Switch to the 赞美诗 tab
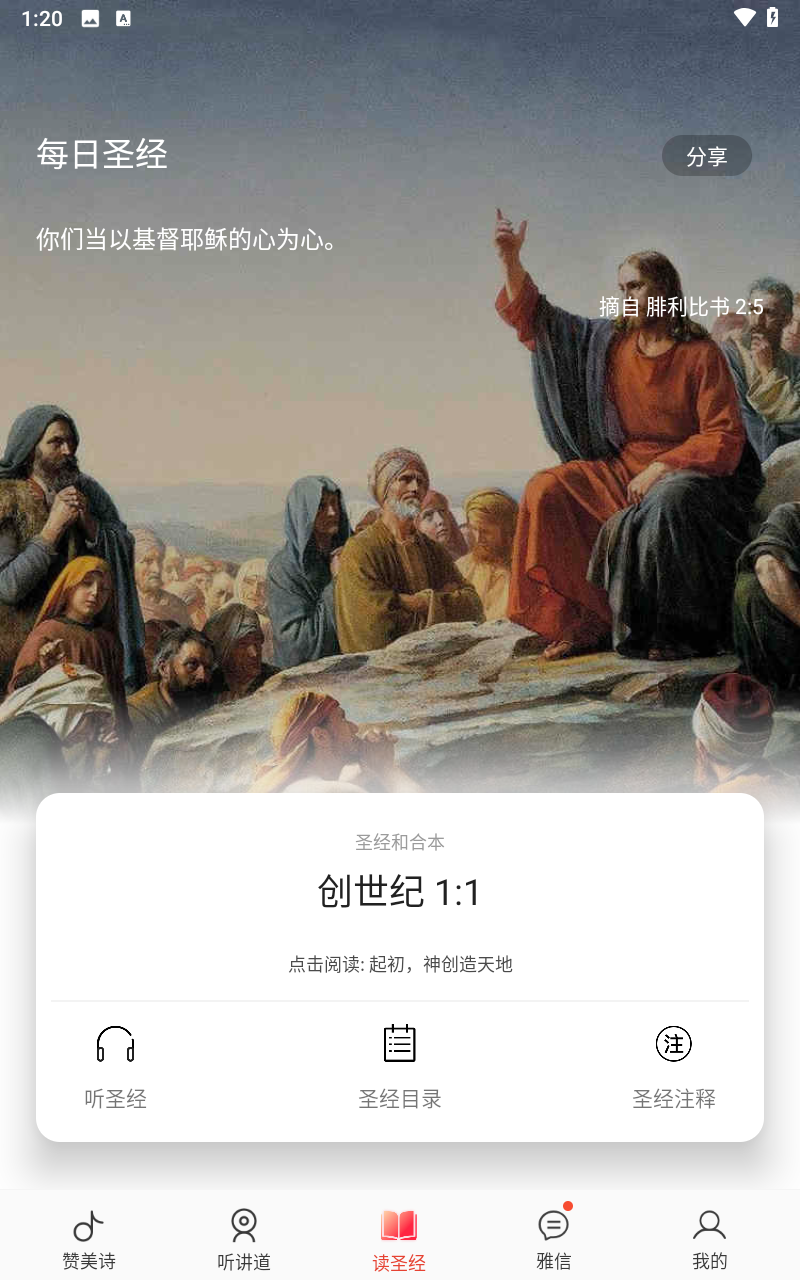The width and height of the screenshot is (800, 1280). 87,1236
